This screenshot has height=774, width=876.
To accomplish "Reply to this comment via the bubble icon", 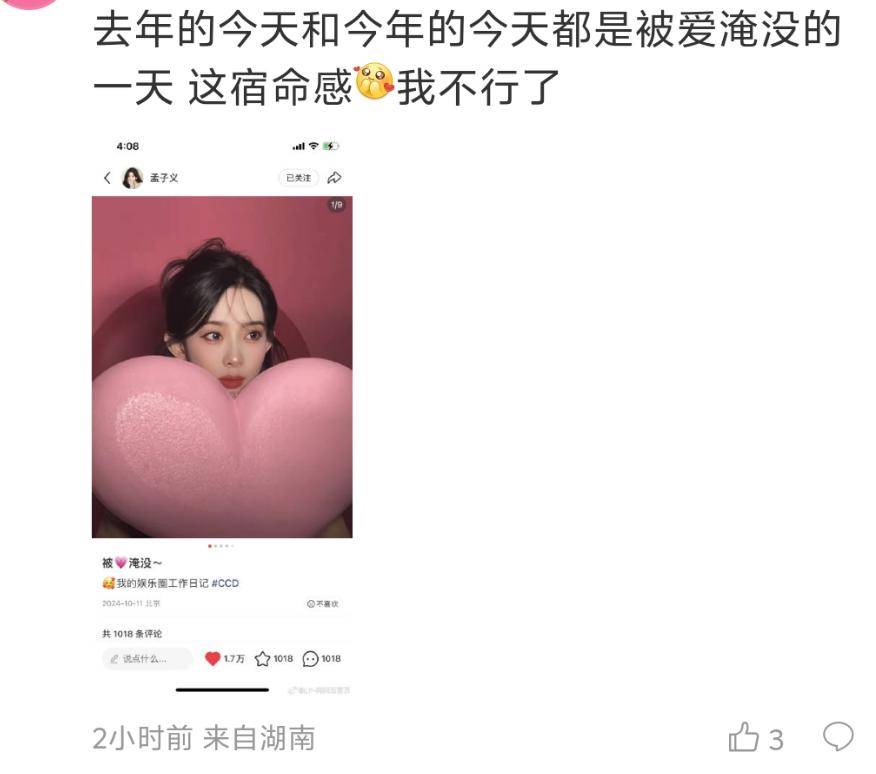I will [838, 737].
